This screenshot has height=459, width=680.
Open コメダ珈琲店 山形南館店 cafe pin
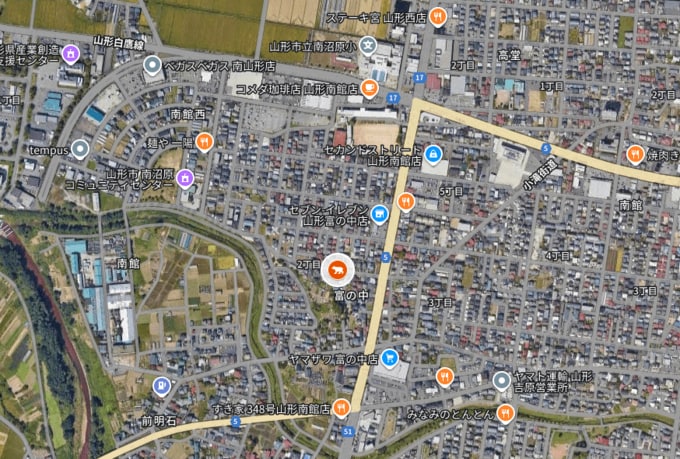coord(370,88)
